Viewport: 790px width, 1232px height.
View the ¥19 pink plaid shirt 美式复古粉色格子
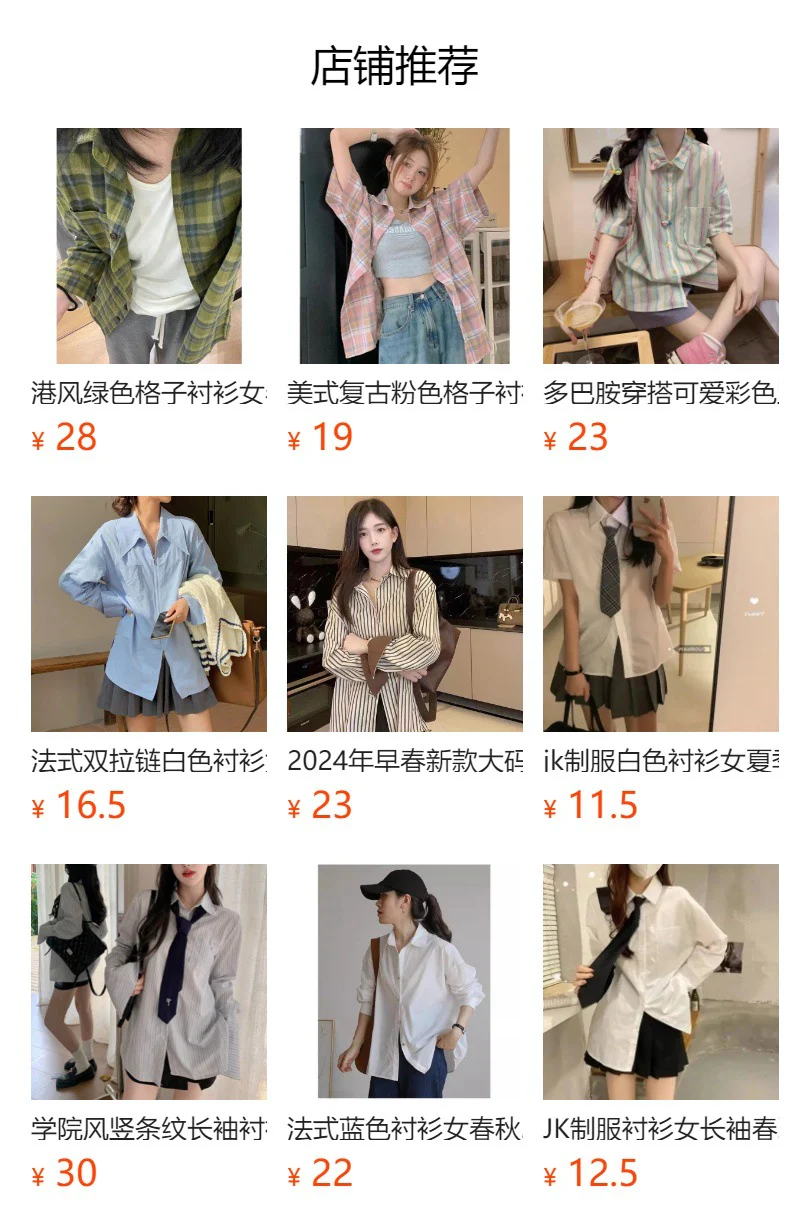404,246
